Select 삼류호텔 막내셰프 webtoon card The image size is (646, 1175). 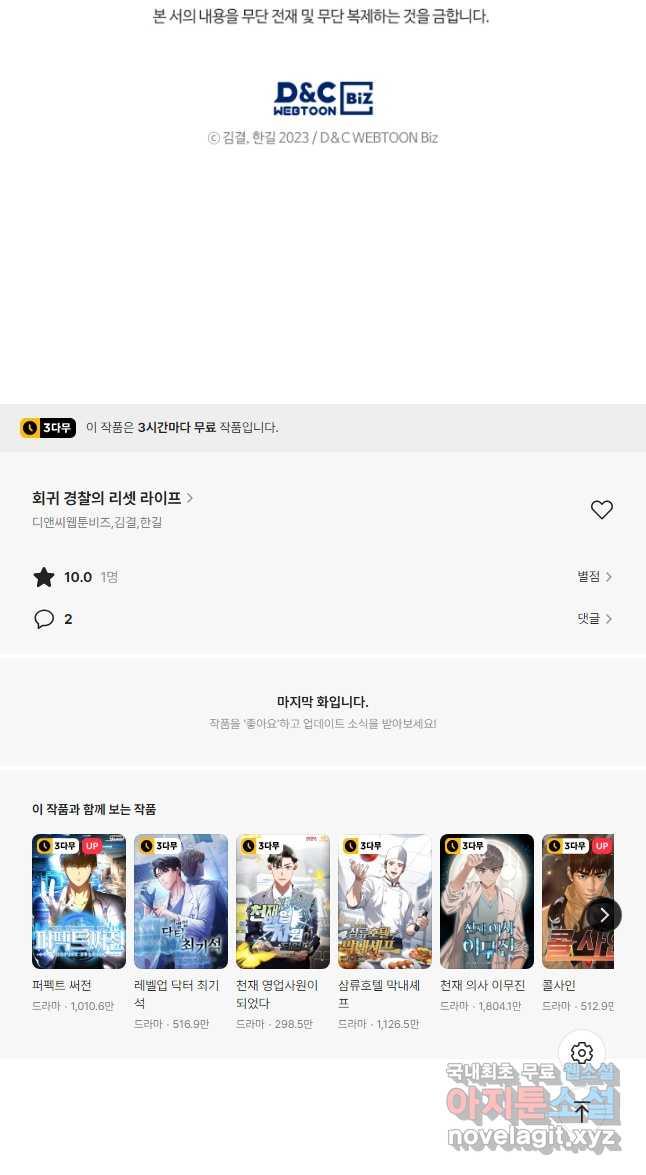(x=385, y=902)
